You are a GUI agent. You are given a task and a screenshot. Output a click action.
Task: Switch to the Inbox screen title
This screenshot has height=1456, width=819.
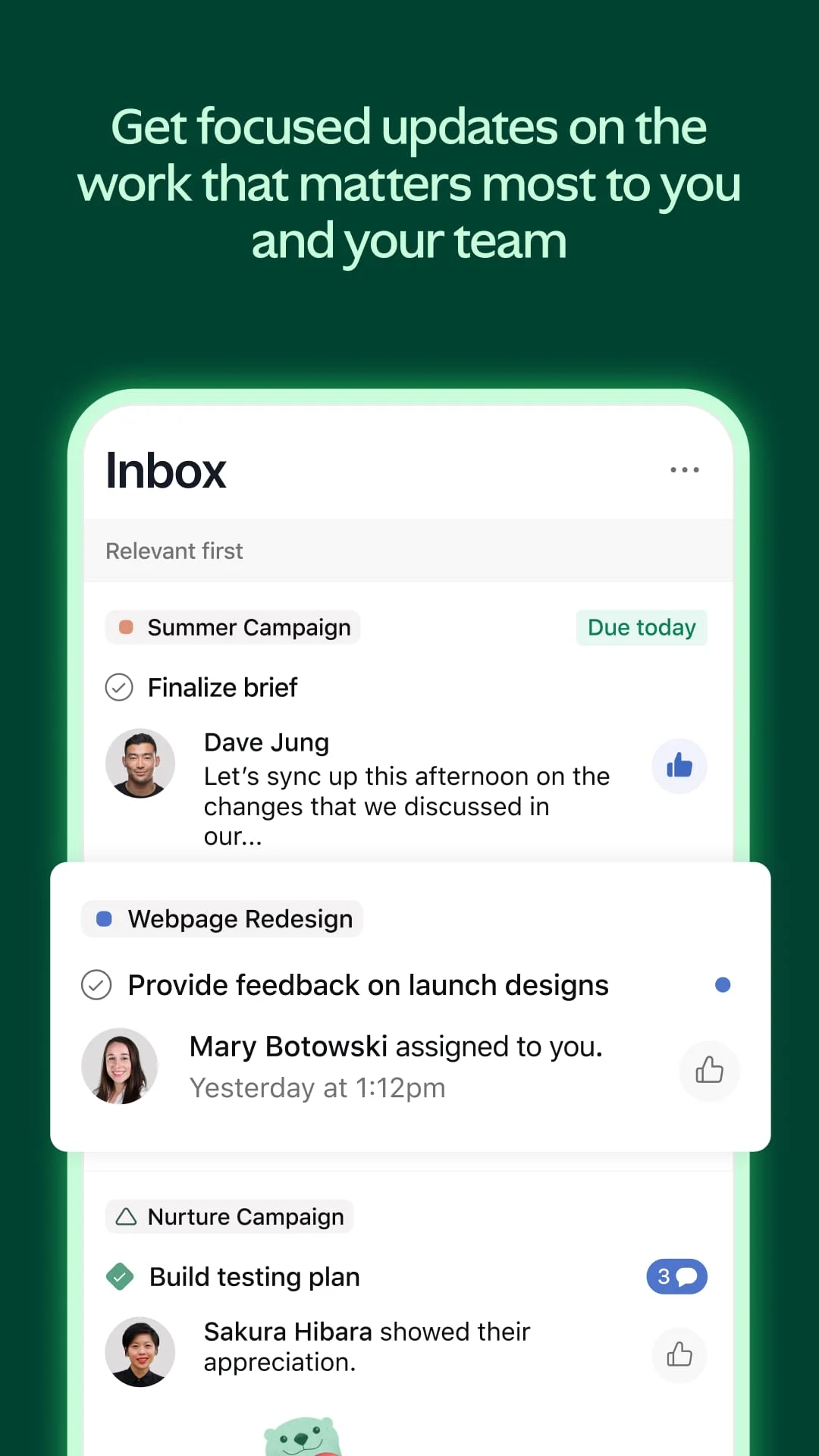point(165,469)
